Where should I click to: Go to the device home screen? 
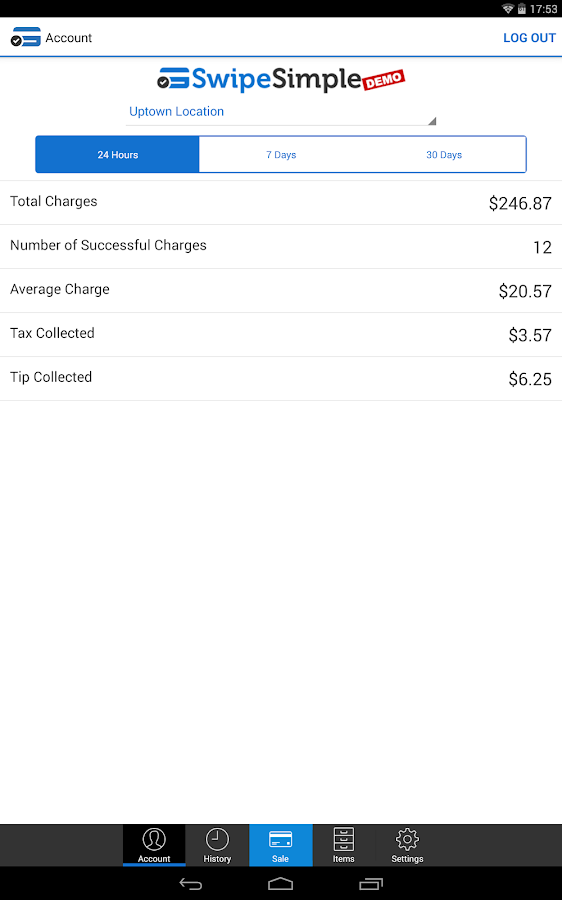[x=281, y=884]
